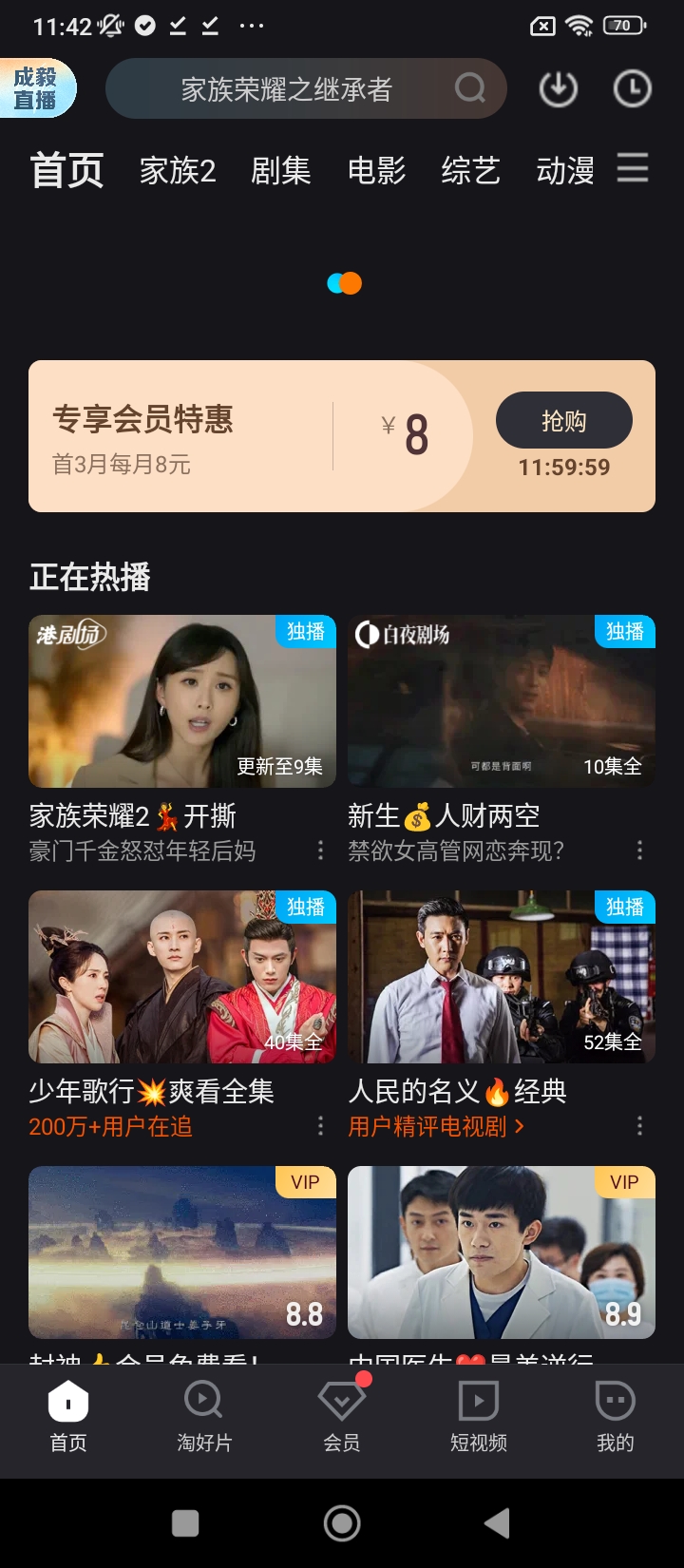Open the downloads icon in the top bar
684x1568 pixels.
click(558, 89)
